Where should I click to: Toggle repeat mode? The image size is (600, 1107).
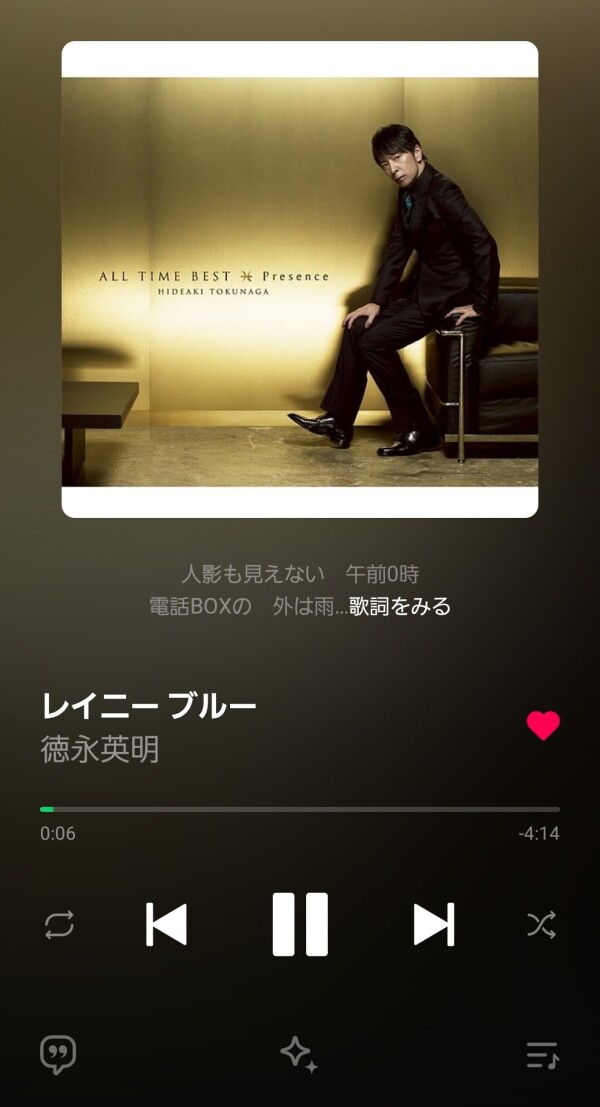pyautogui.click(x=59, y=925)
